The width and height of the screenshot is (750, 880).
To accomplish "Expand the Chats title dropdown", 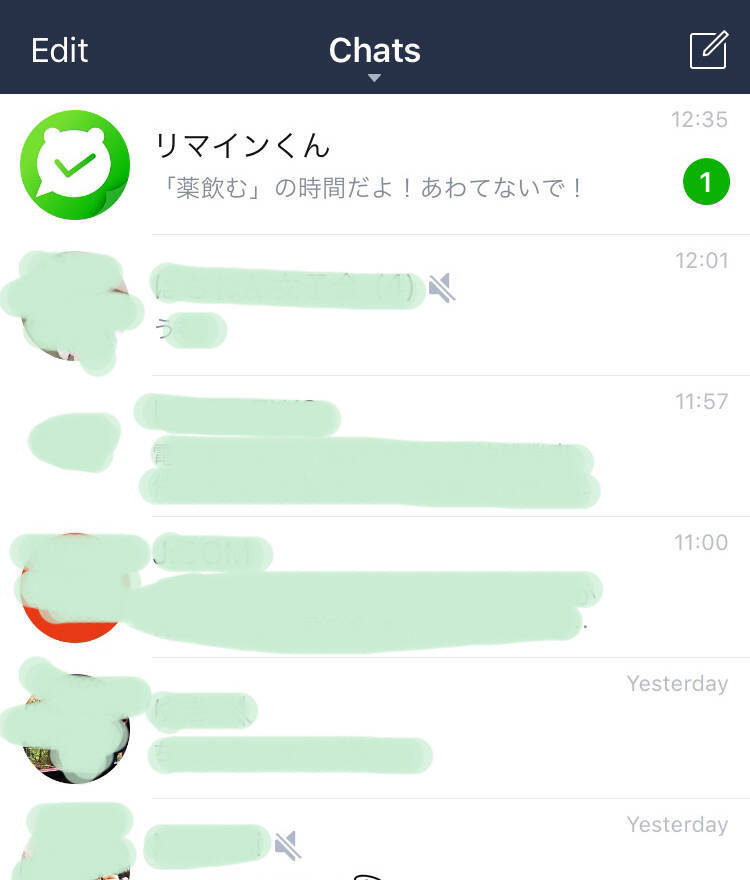I will tap(374, 55).
